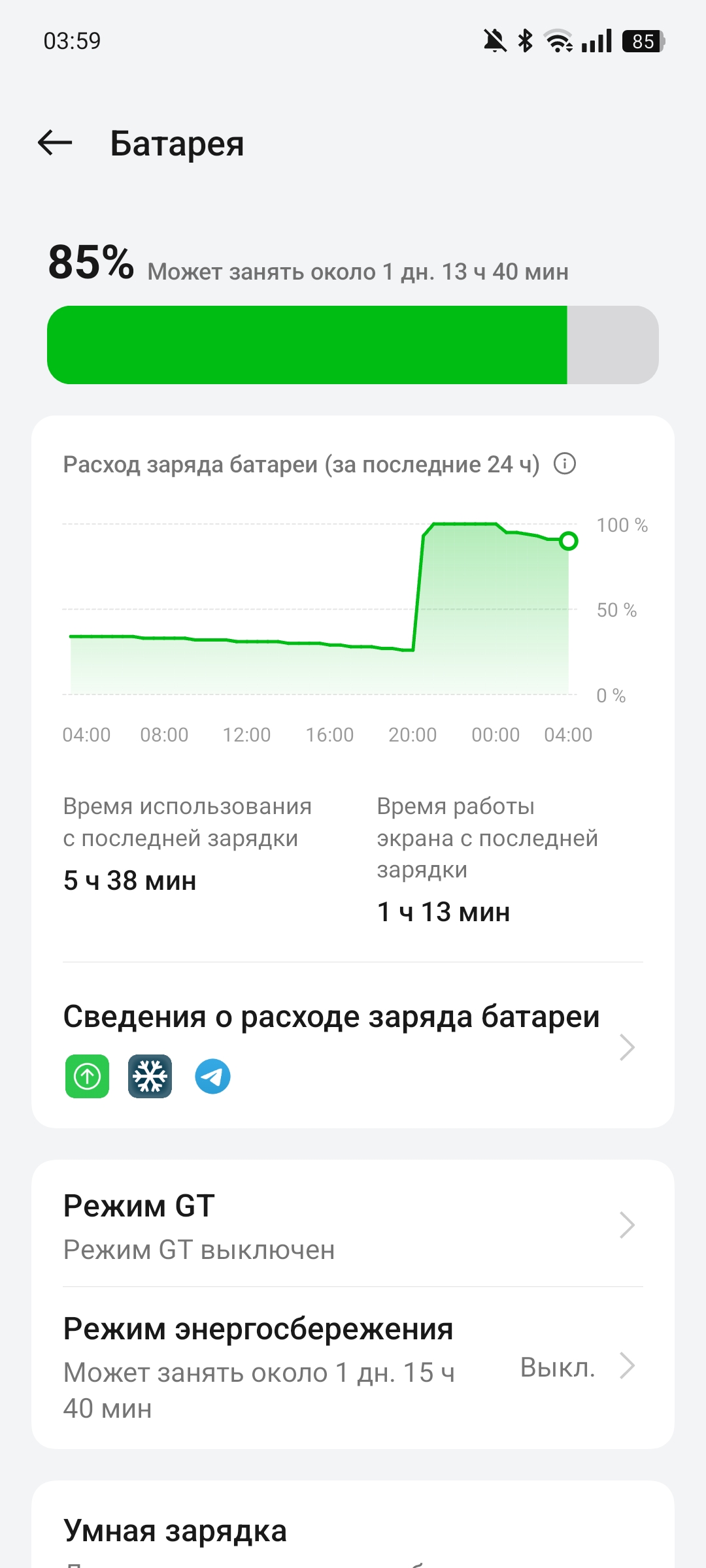
Task: Open Режим энергосбережения settings
Action: pos(353,1367)
